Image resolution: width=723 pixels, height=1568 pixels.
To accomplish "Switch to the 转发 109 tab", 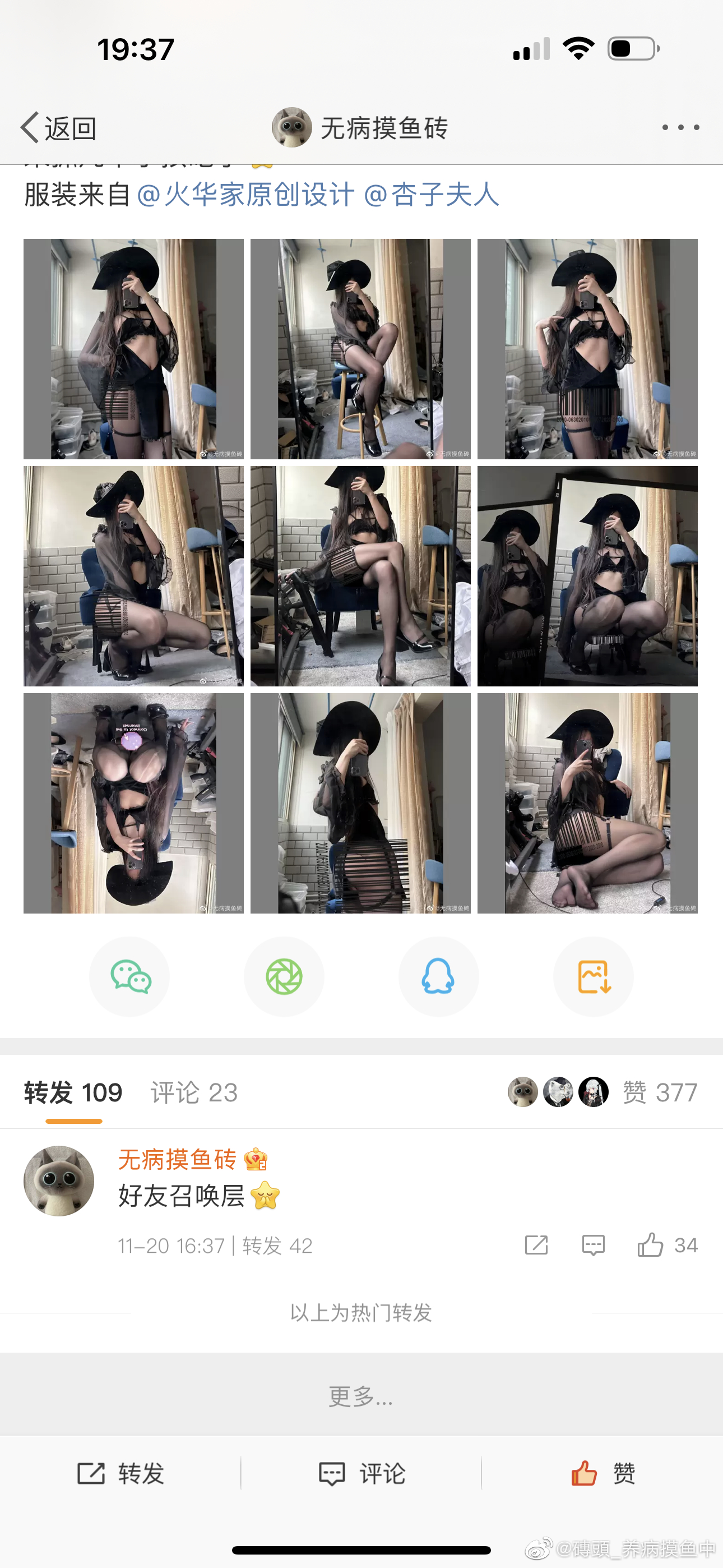I will [x=73, y=1092].
